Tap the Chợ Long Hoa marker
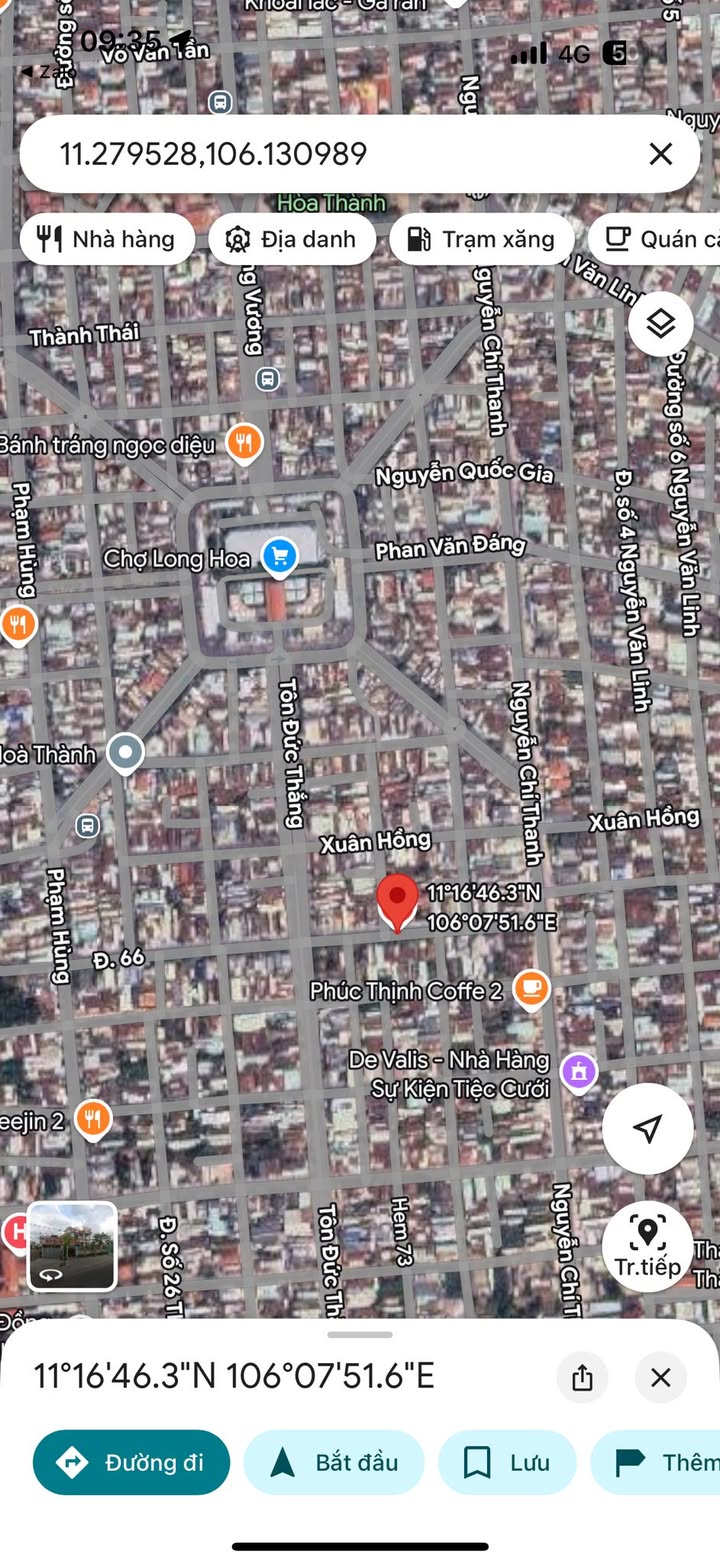The image size is (720, 1564). point(278,558)
